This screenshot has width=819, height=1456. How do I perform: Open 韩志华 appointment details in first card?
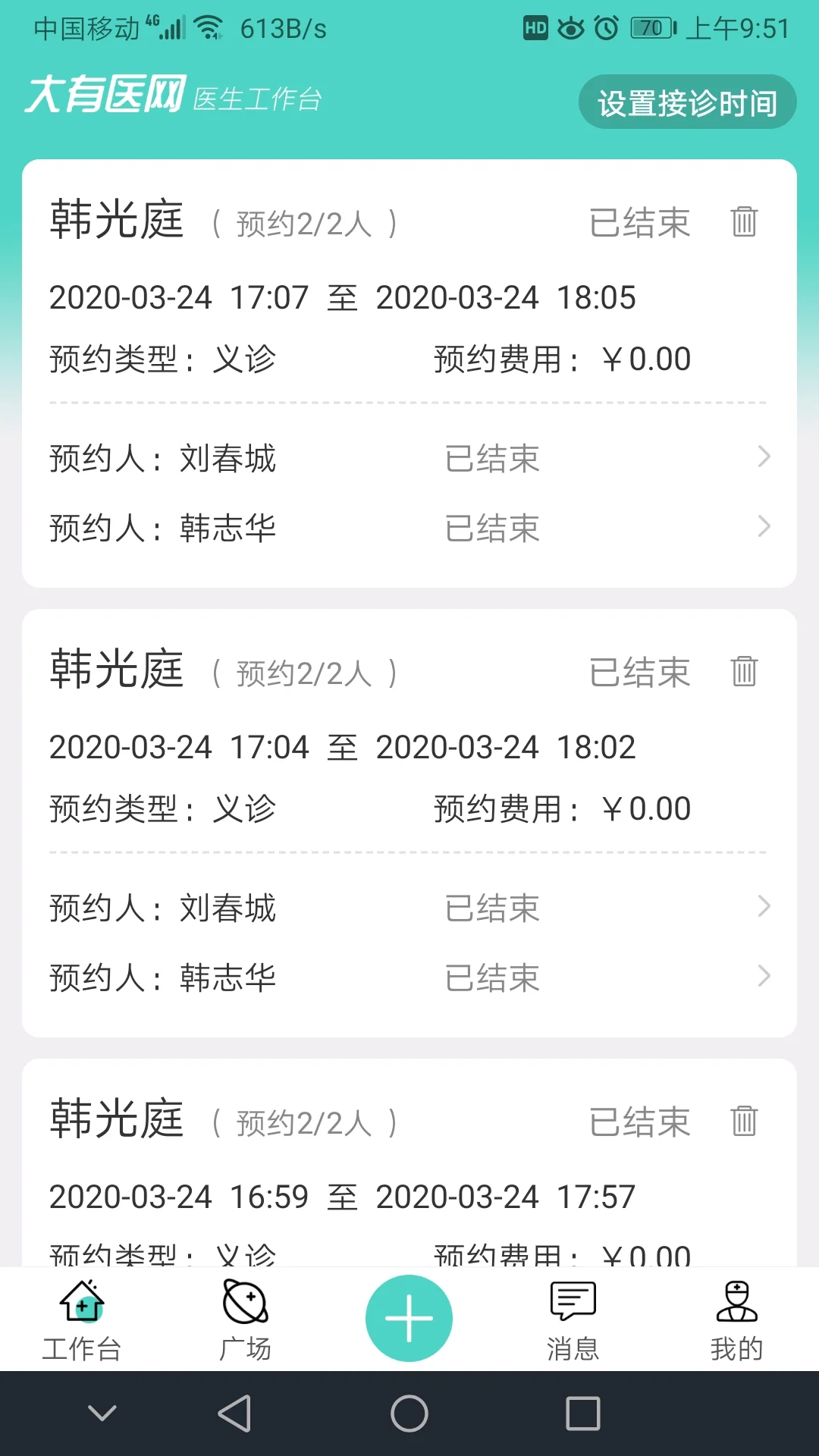click(409, 525)
